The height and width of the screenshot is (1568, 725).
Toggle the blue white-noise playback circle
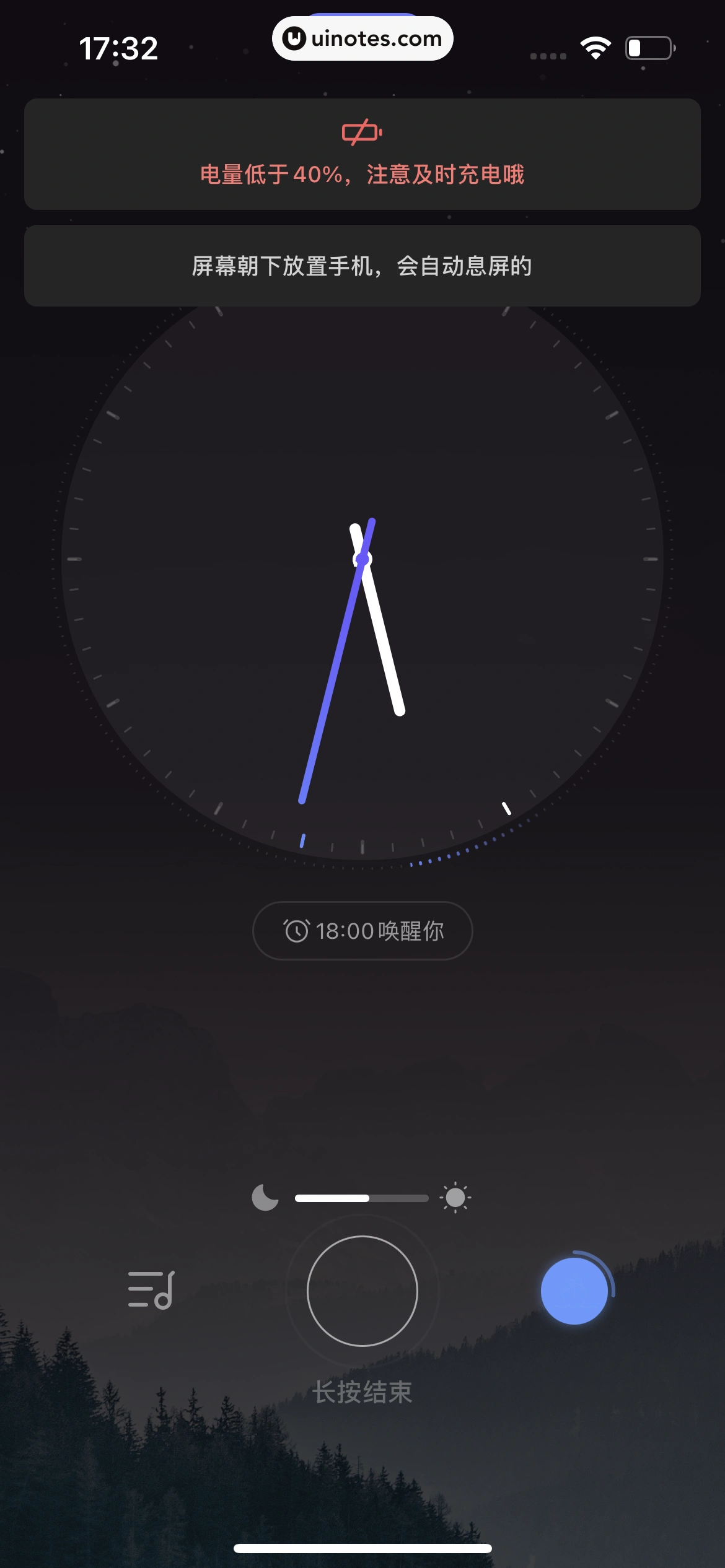click(575, 1292)
